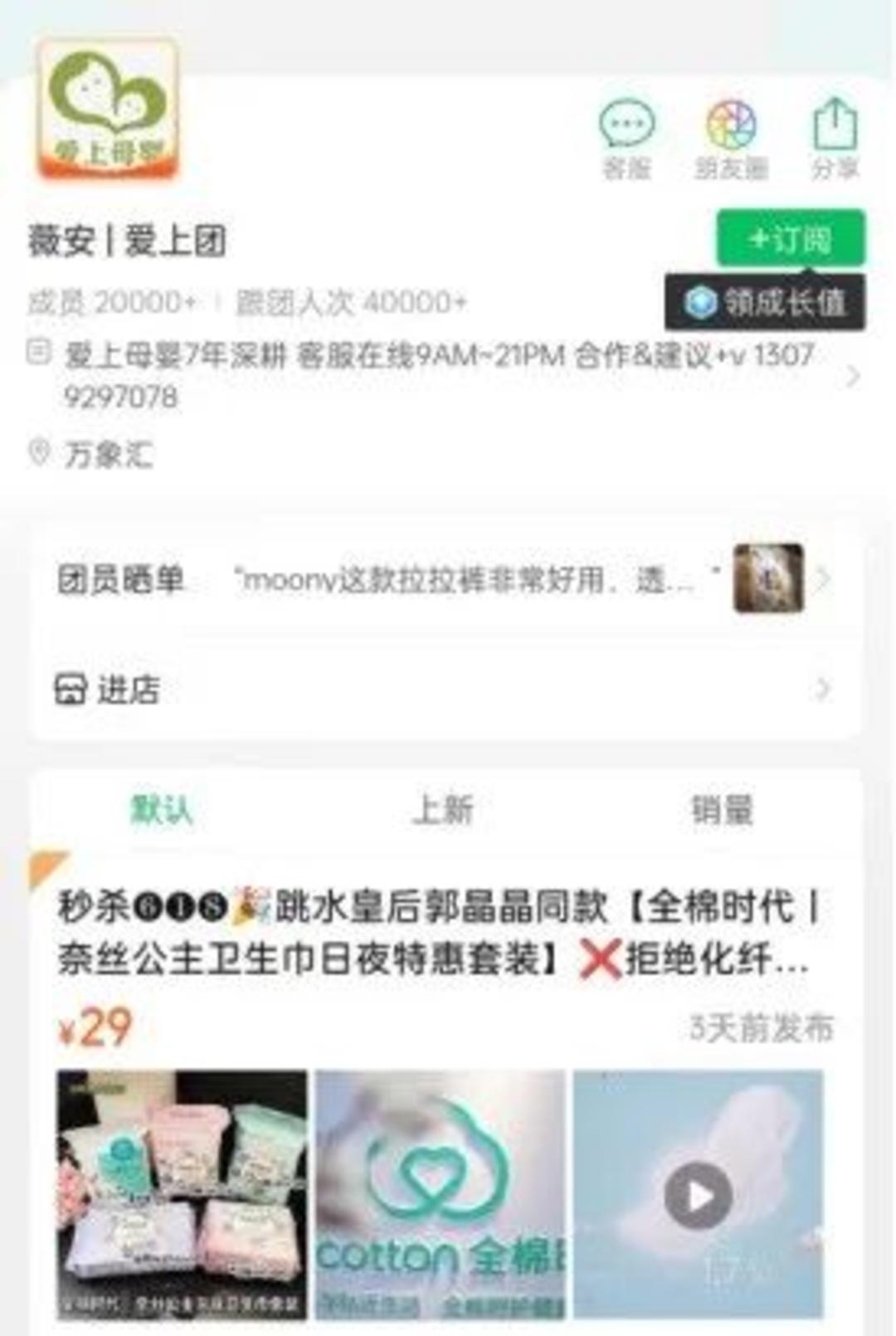Screen dimensions: 896x1336
Task: Sort by 销量 tab
Action: pyautogui.click(x=723, y=809)
